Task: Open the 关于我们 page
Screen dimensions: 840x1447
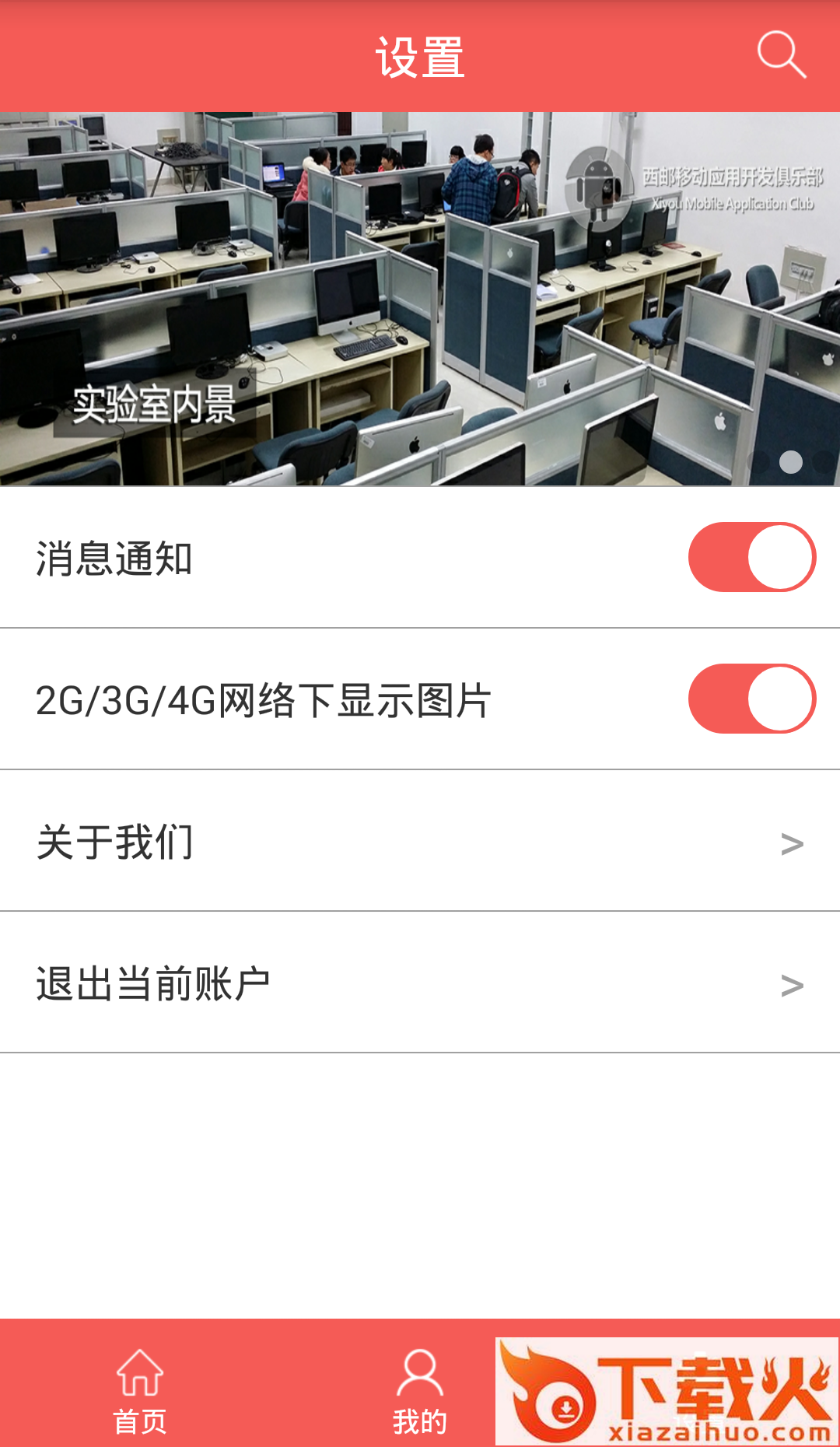Action: click(x=420, y=841)
